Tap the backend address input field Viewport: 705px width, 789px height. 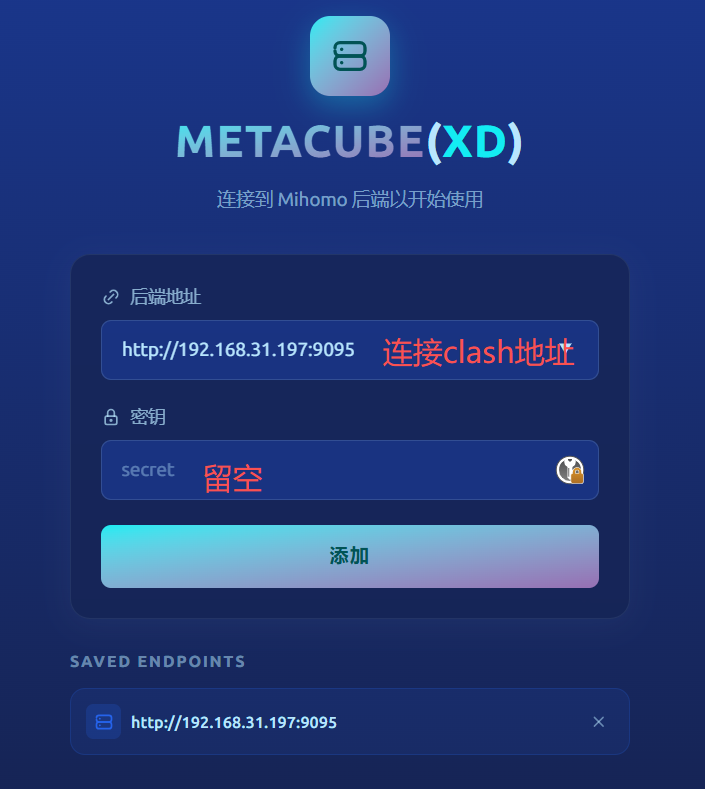coord(240,350)
